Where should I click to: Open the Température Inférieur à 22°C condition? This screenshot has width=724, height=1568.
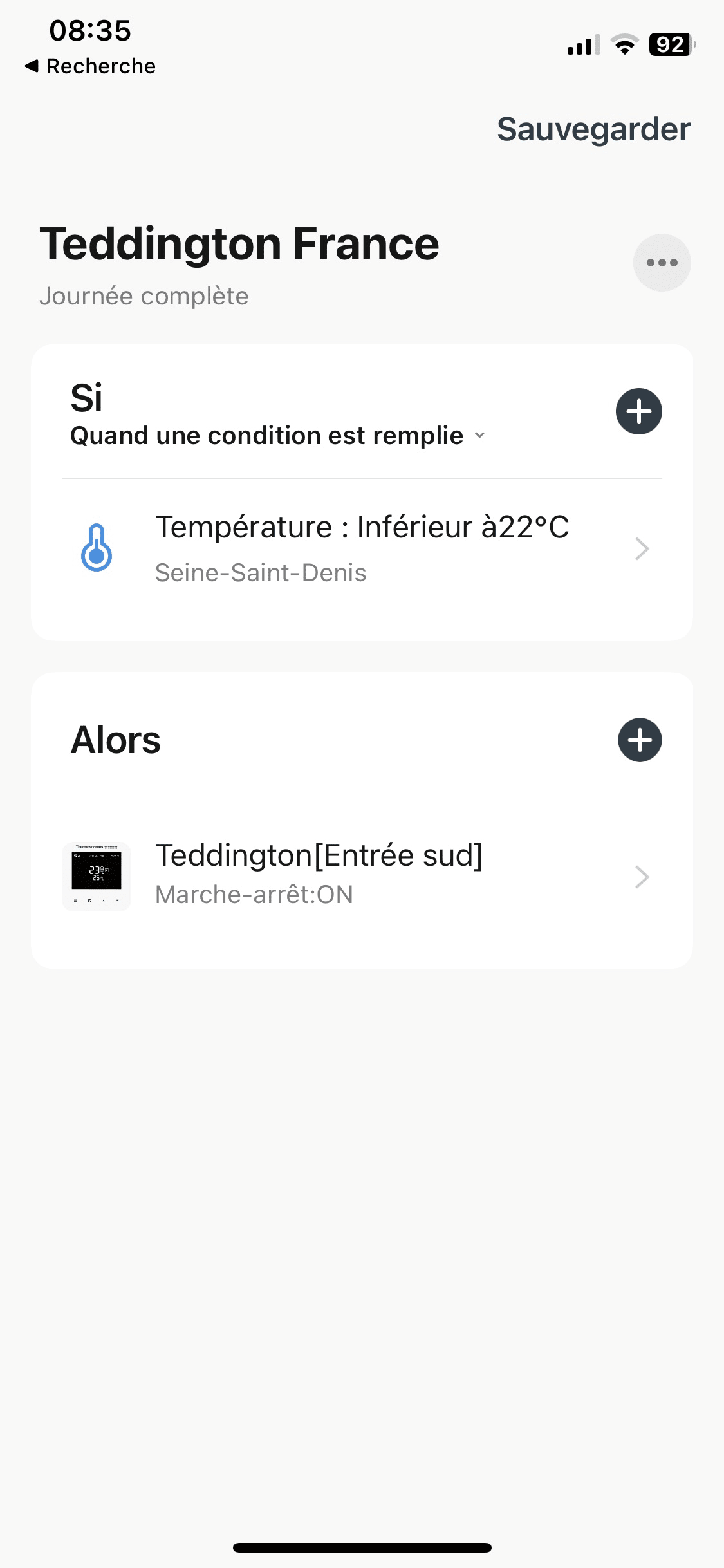tap(362, 548)
